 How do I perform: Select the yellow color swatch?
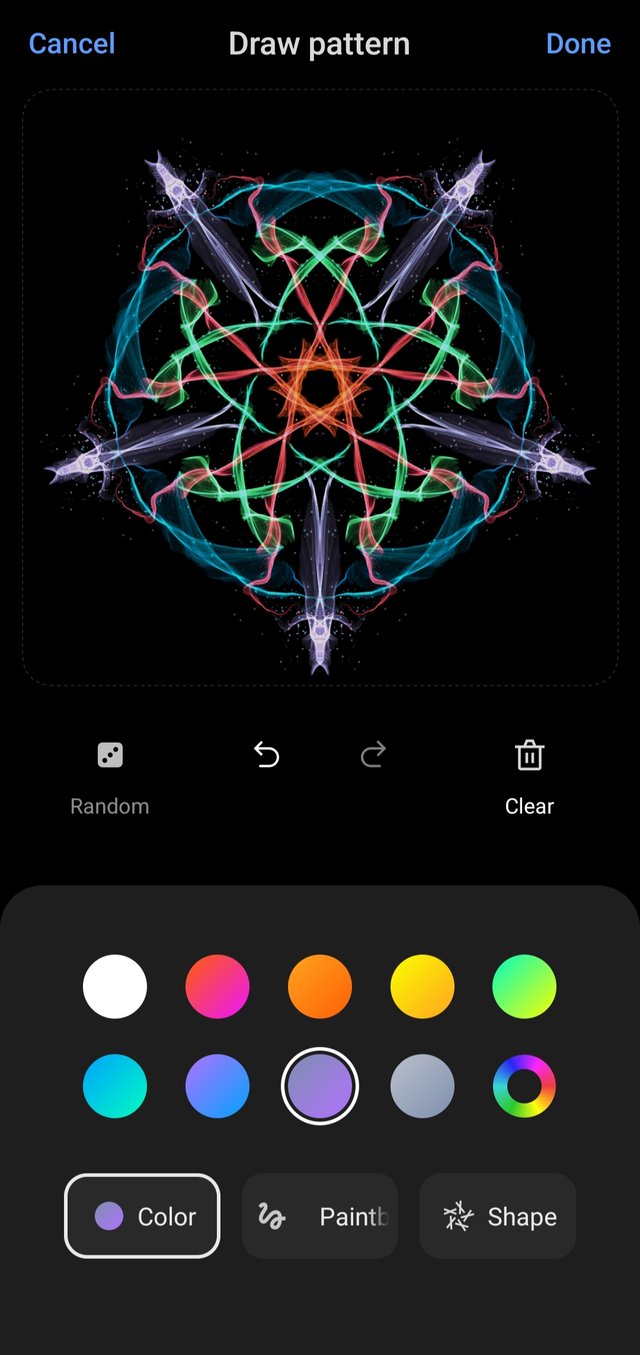pos(422,986)
